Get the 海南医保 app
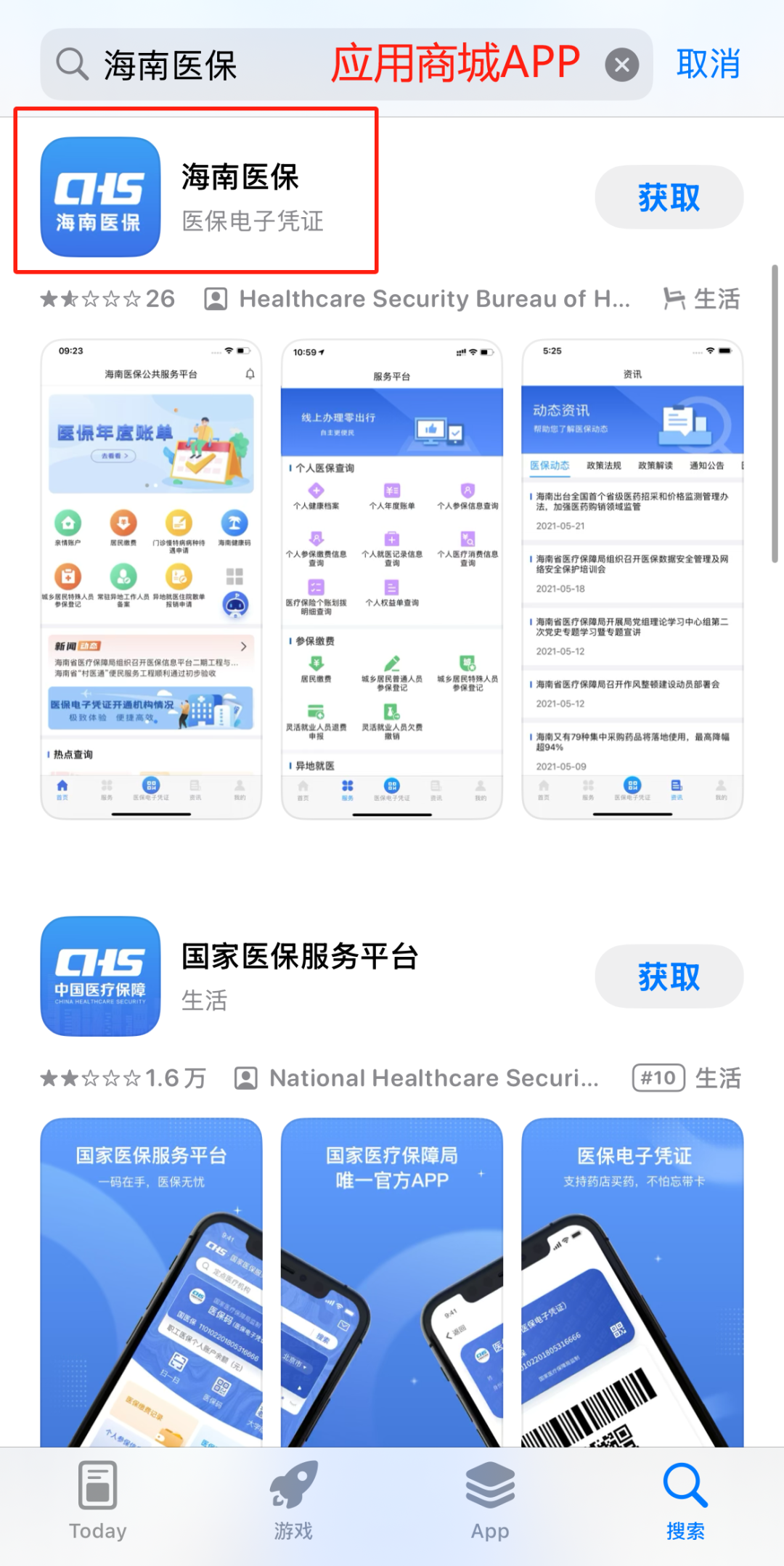 [x=669, y=197]
